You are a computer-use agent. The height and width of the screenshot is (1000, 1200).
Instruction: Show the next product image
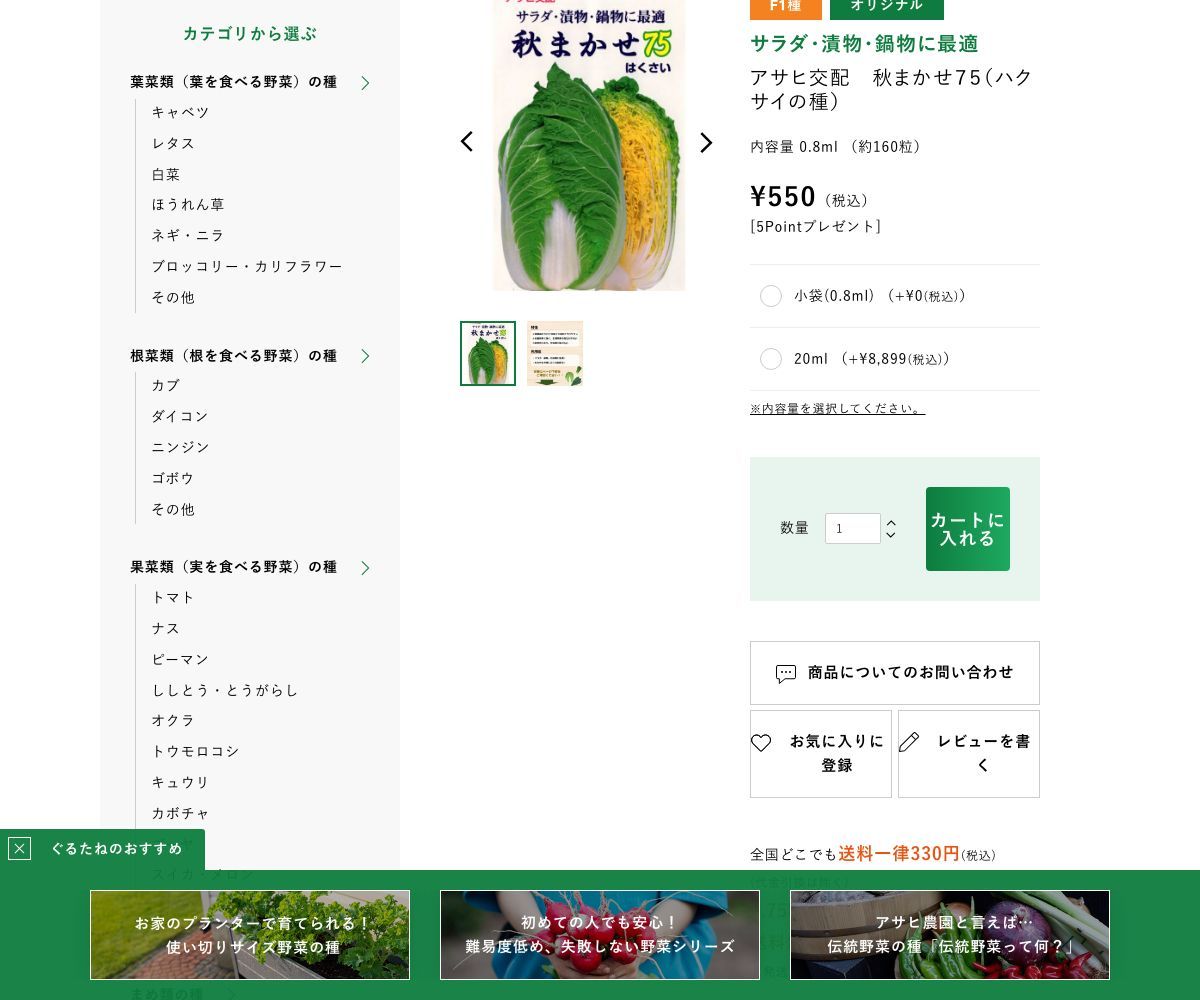(706, 143)
